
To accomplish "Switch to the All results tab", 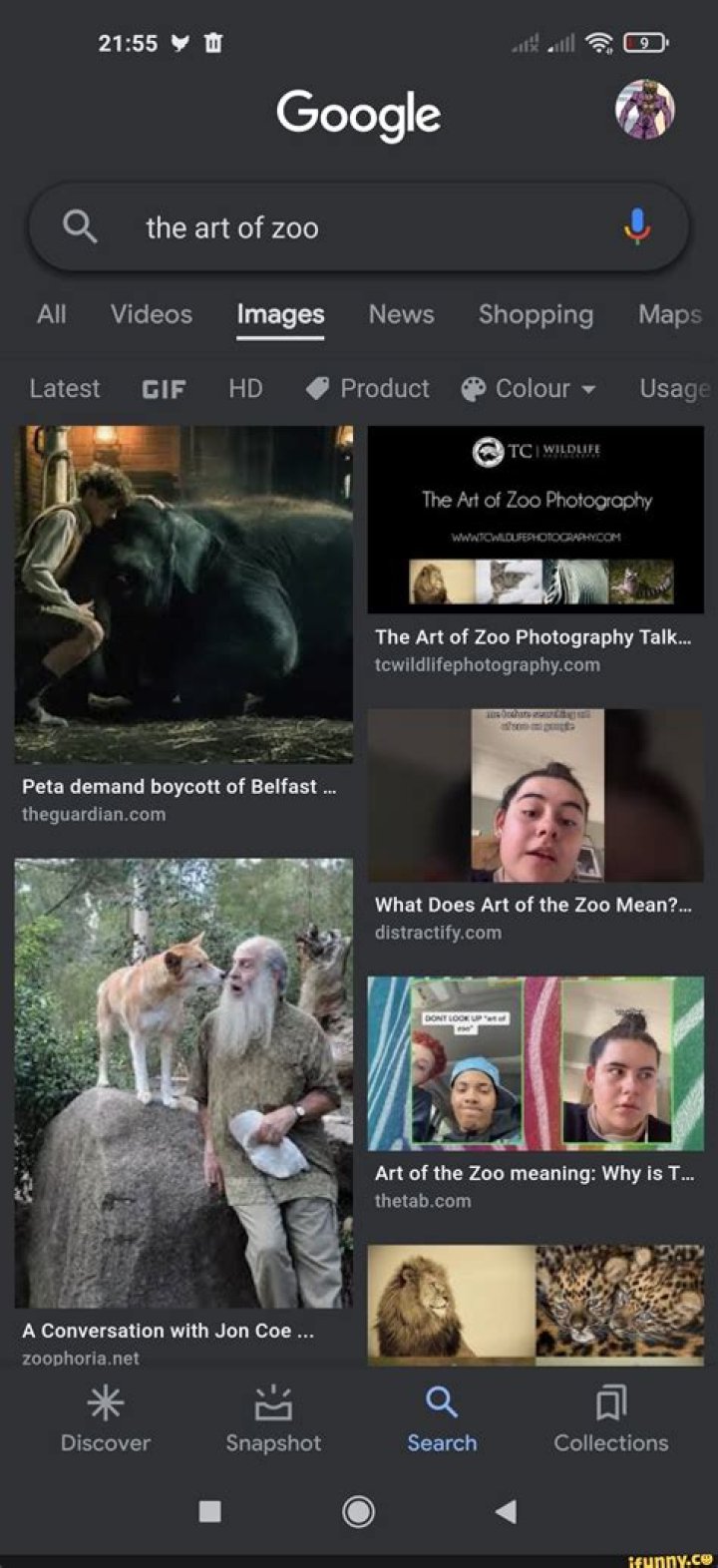I will [52, 314].
